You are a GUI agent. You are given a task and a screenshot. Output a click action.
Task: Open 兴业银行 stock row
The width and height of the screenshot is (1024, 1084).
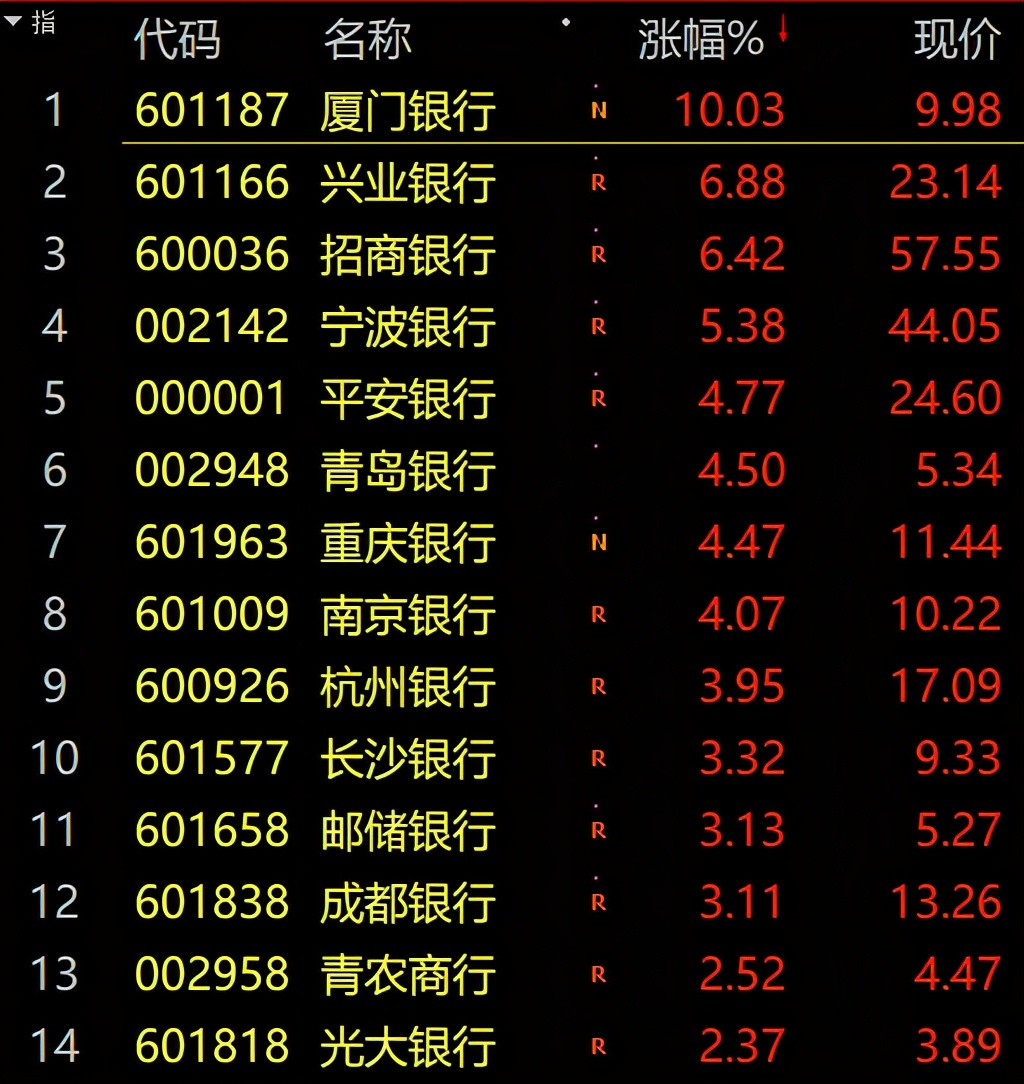(408, 183)
